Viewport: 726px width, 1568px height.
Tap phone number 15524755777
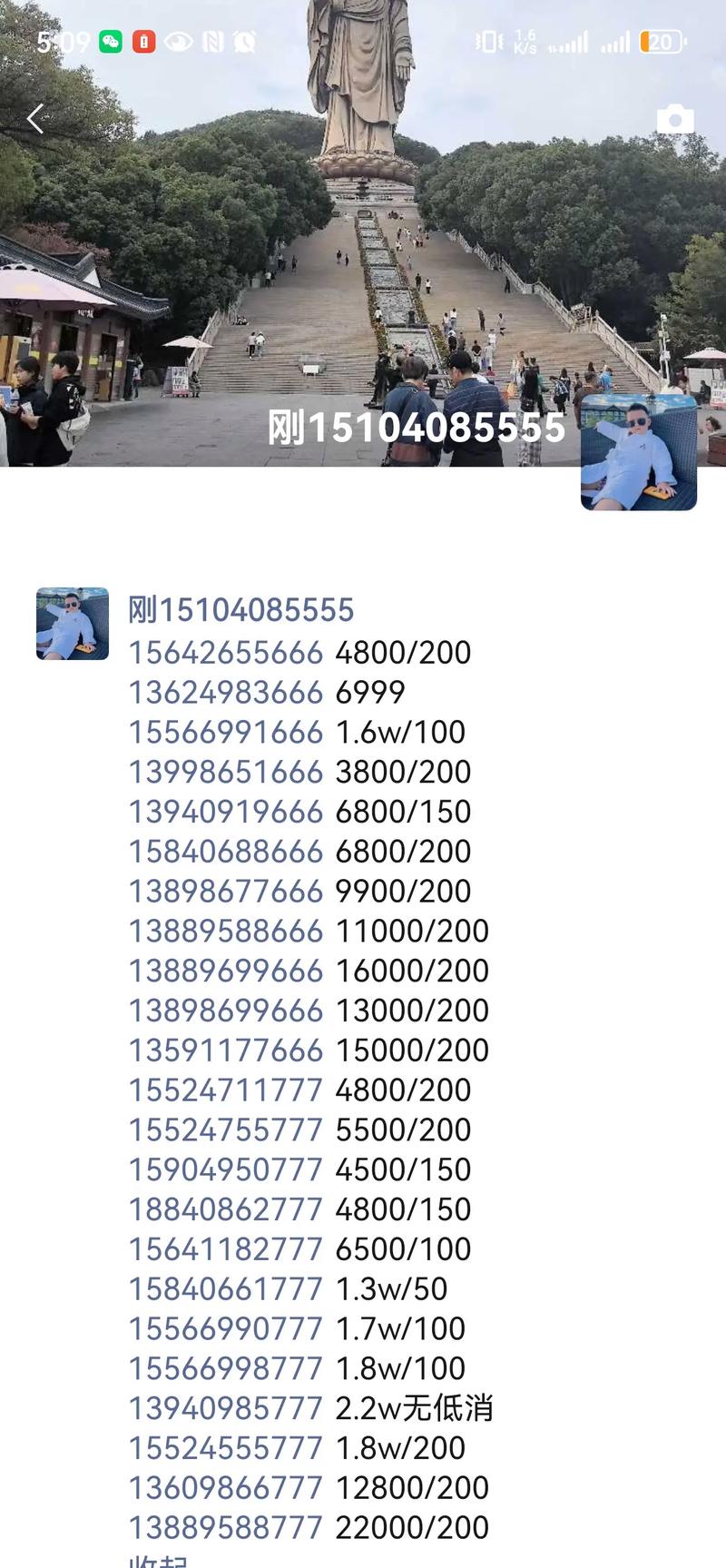coord(225,1129)
